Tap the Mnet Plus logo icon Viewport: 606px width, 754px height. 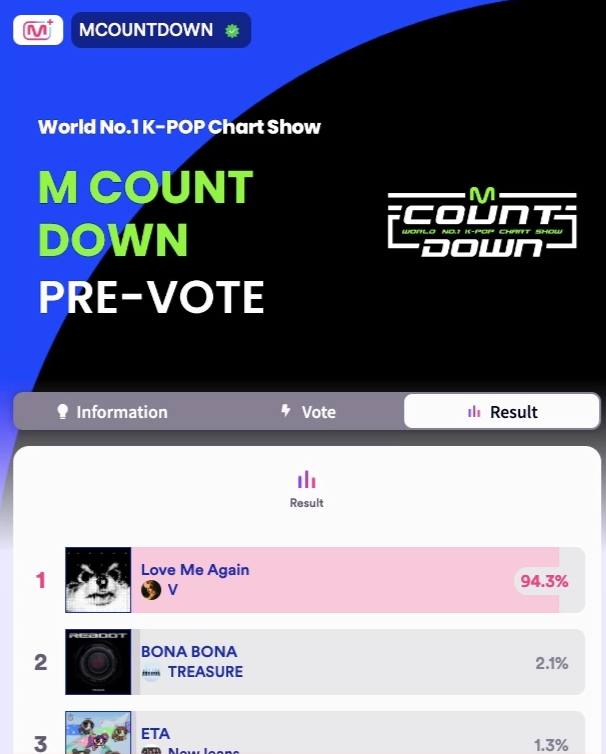click(38, 30)
